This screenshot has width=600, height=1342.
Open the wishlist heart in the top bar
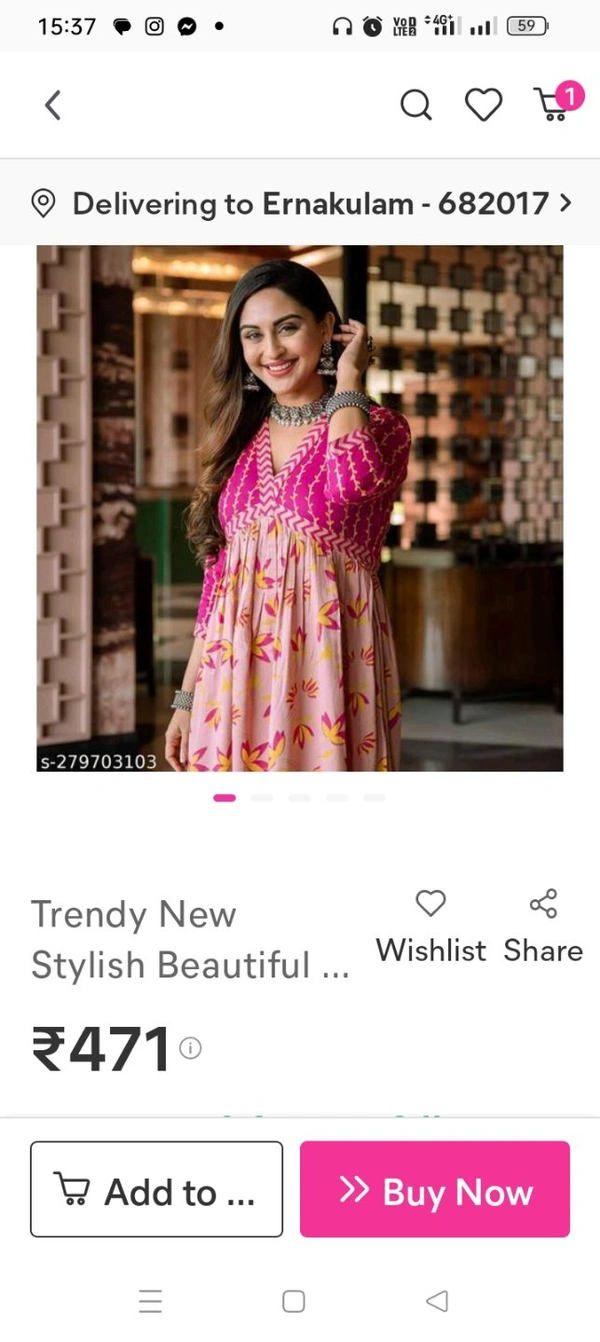484,105
